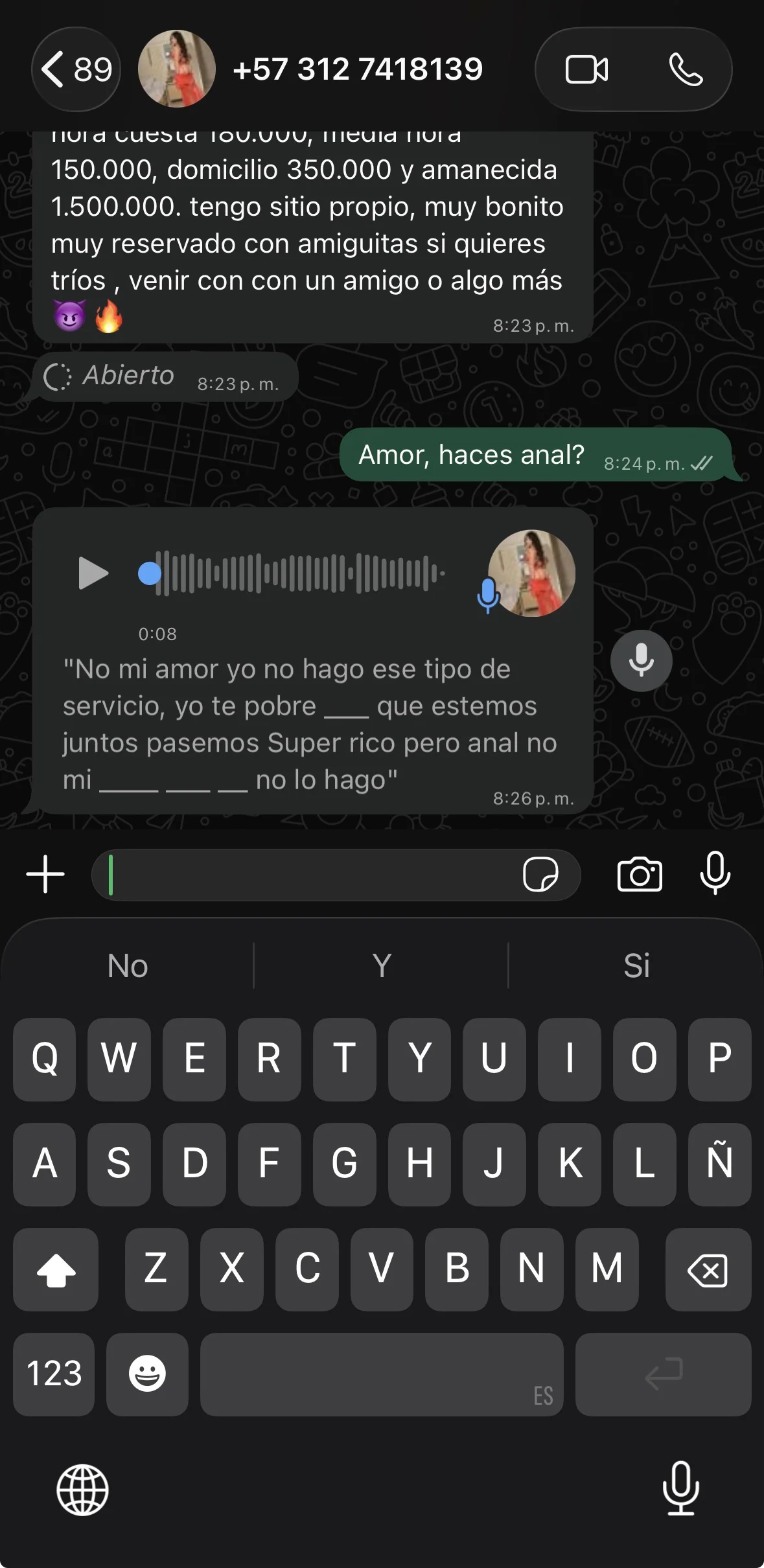The width and height of the screenshot is (764, 1568).
Task: Play the 0:08 voice message
Action: point(93,573)
